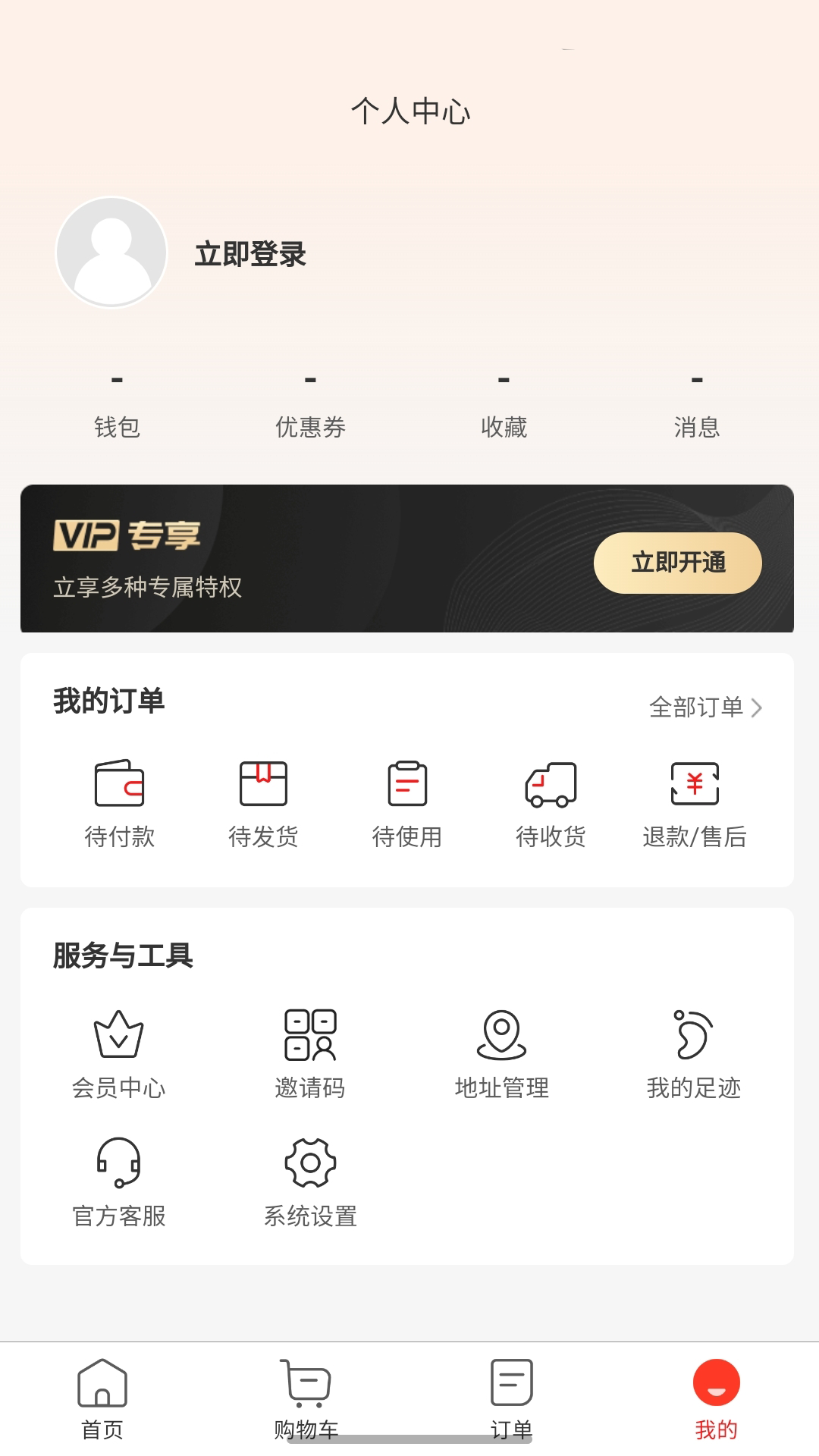This screenshot has height=1456, width=819.
Task: Open the 邀请码 invite code tool
Action: [x=310, y=1054]
